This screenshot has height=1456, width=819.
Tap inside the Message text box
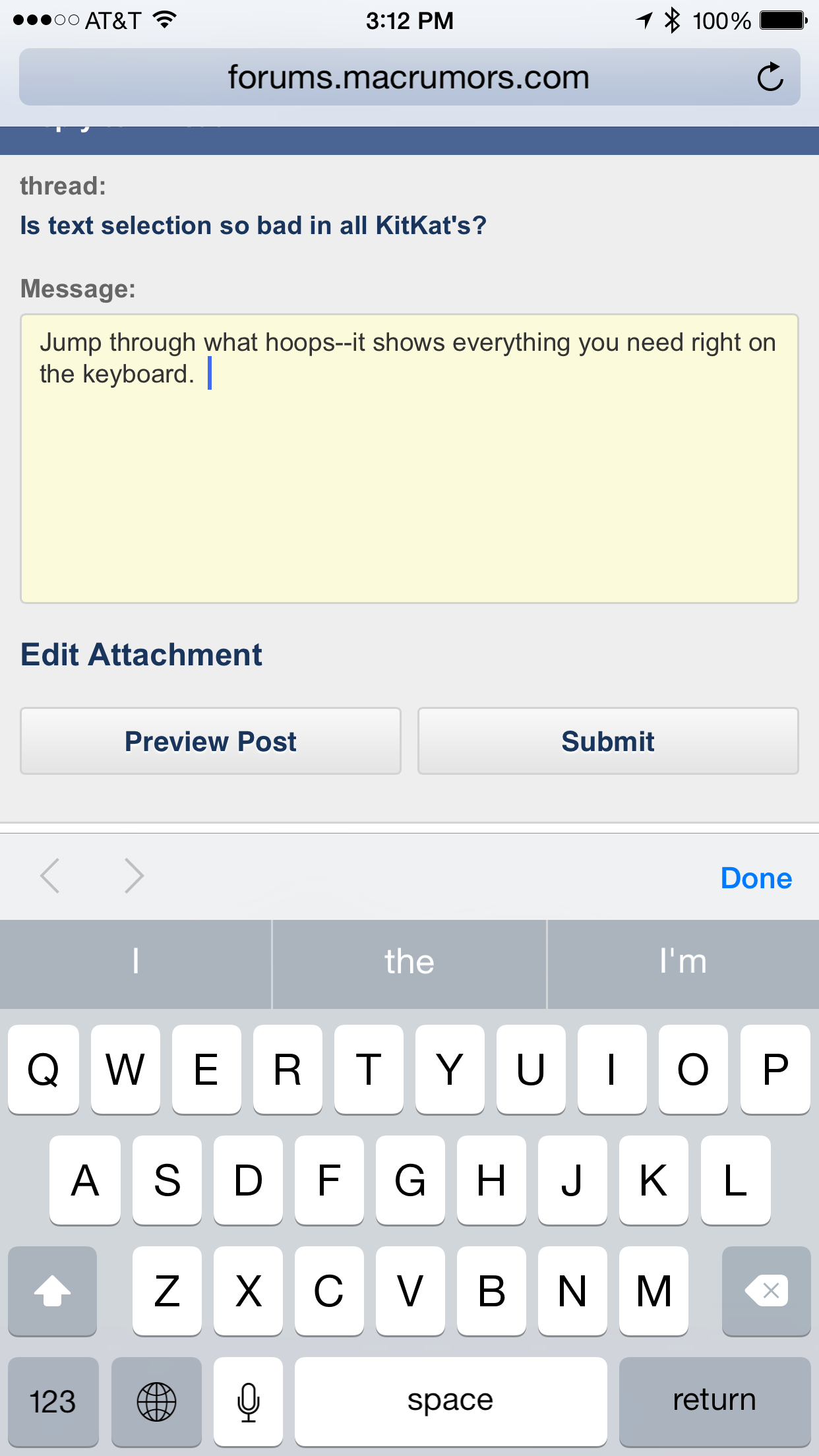tap(409, 458)
